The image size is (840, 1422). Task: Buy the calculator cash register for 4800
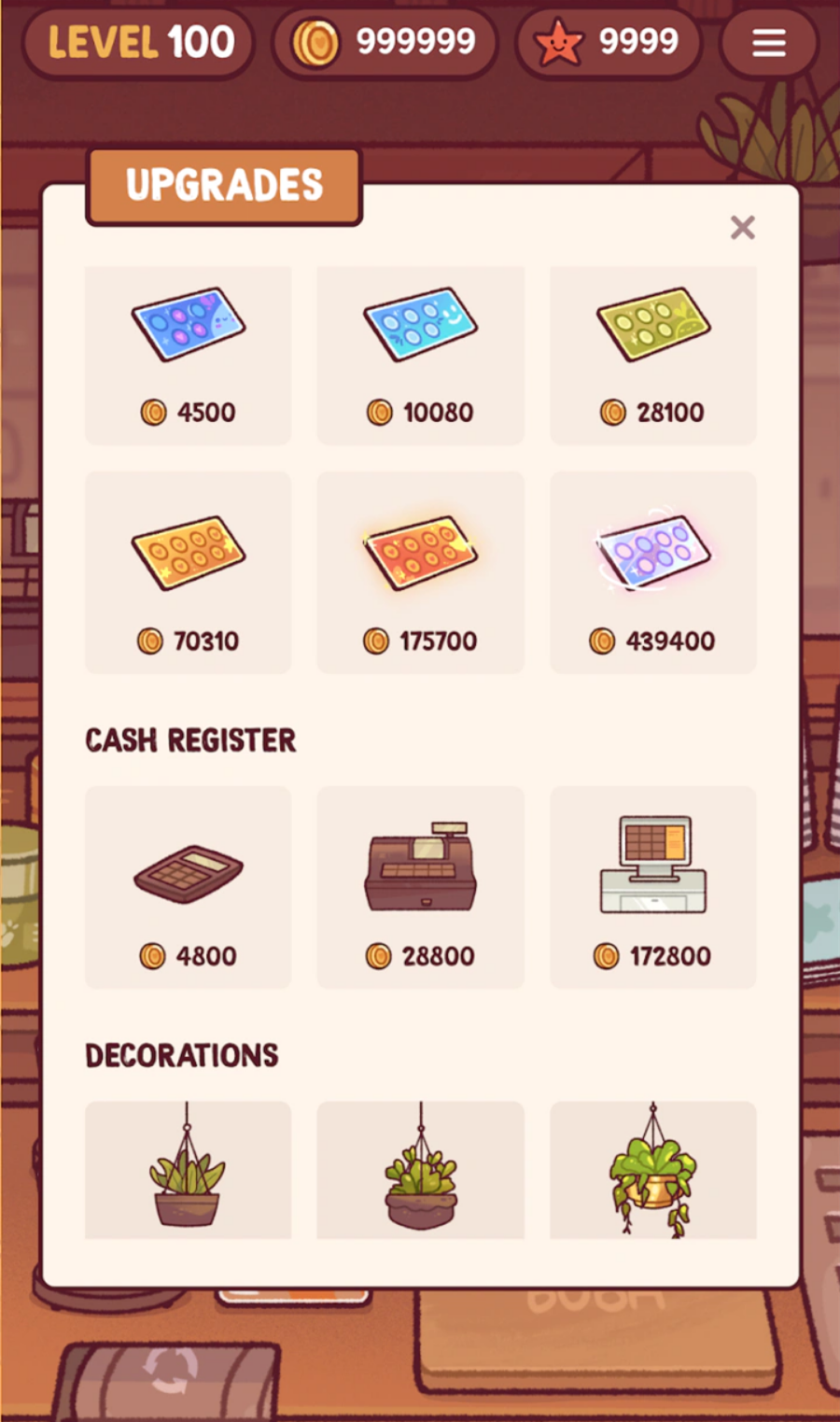pyautogui.click(x=188, y=888)
